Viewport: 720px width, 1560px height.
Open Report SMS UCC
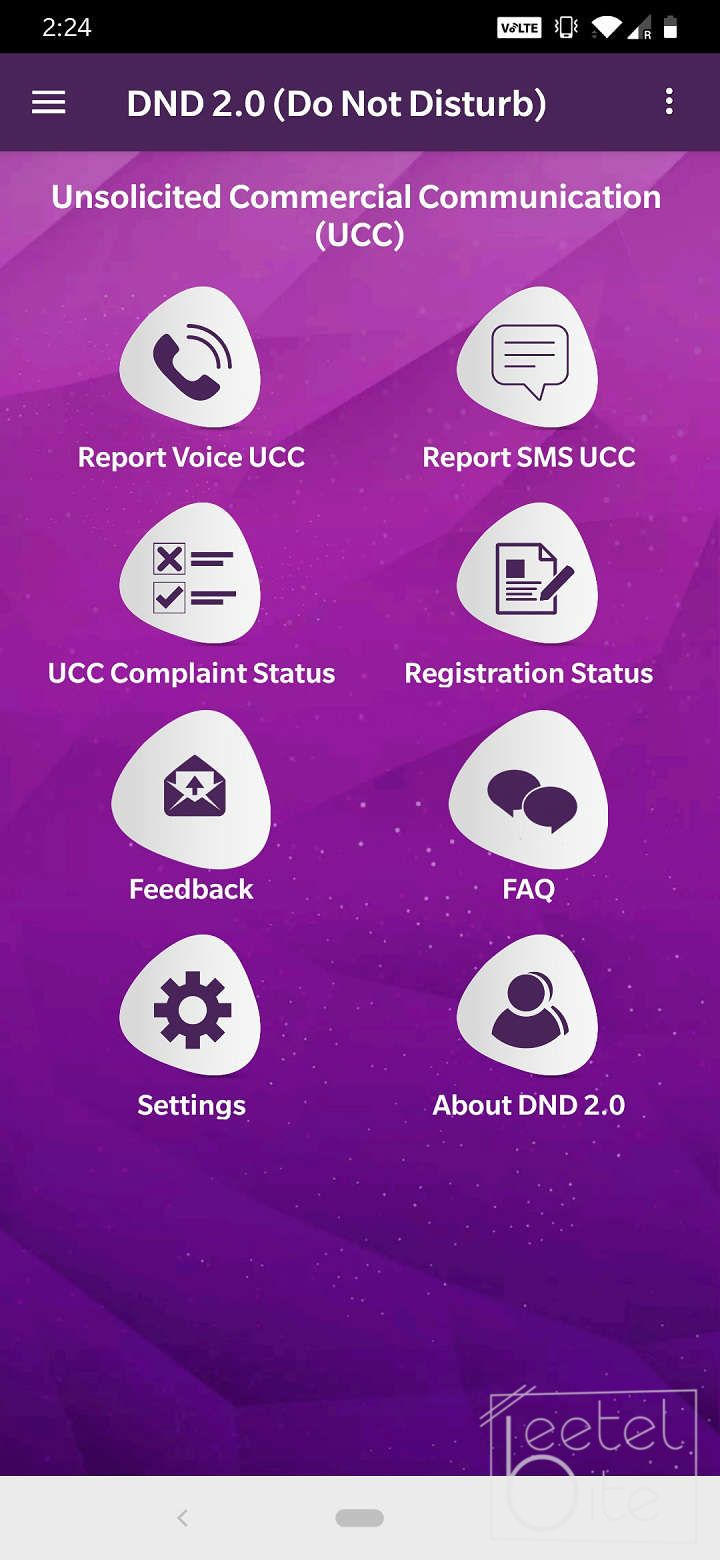528,360
